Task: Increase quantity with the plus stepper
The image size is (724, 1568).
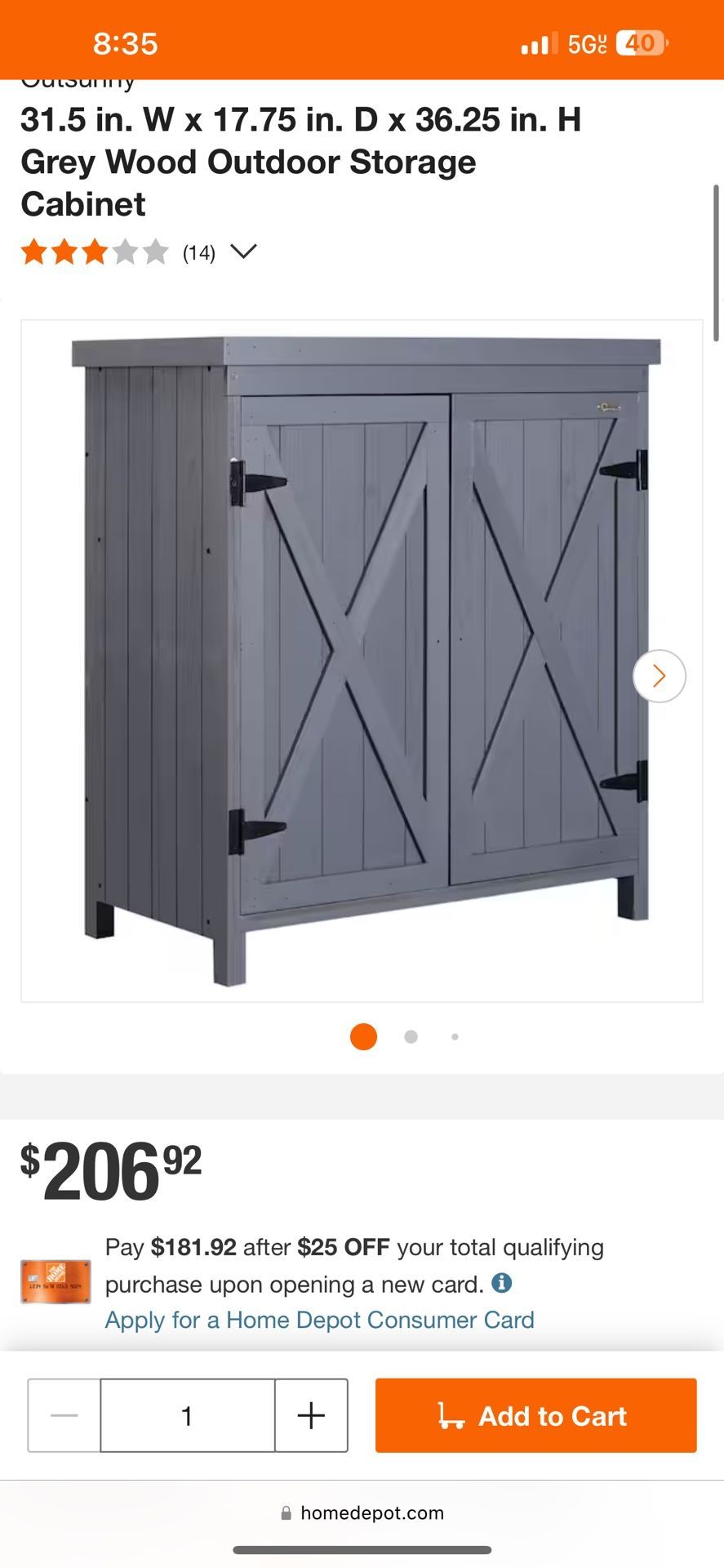Action: pos(310,1416)
